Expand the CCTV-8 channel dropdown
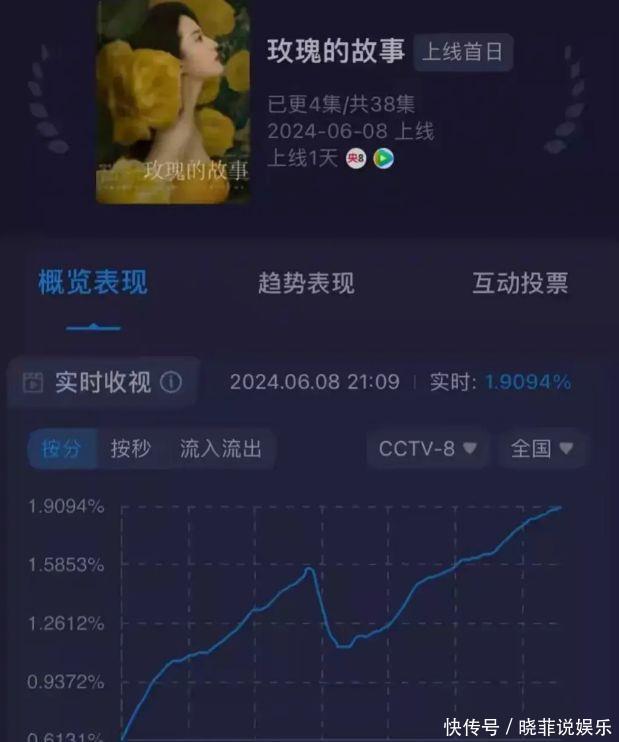This screenshot has height=742, width=619. pyautogui.click(x=427, y=449)
